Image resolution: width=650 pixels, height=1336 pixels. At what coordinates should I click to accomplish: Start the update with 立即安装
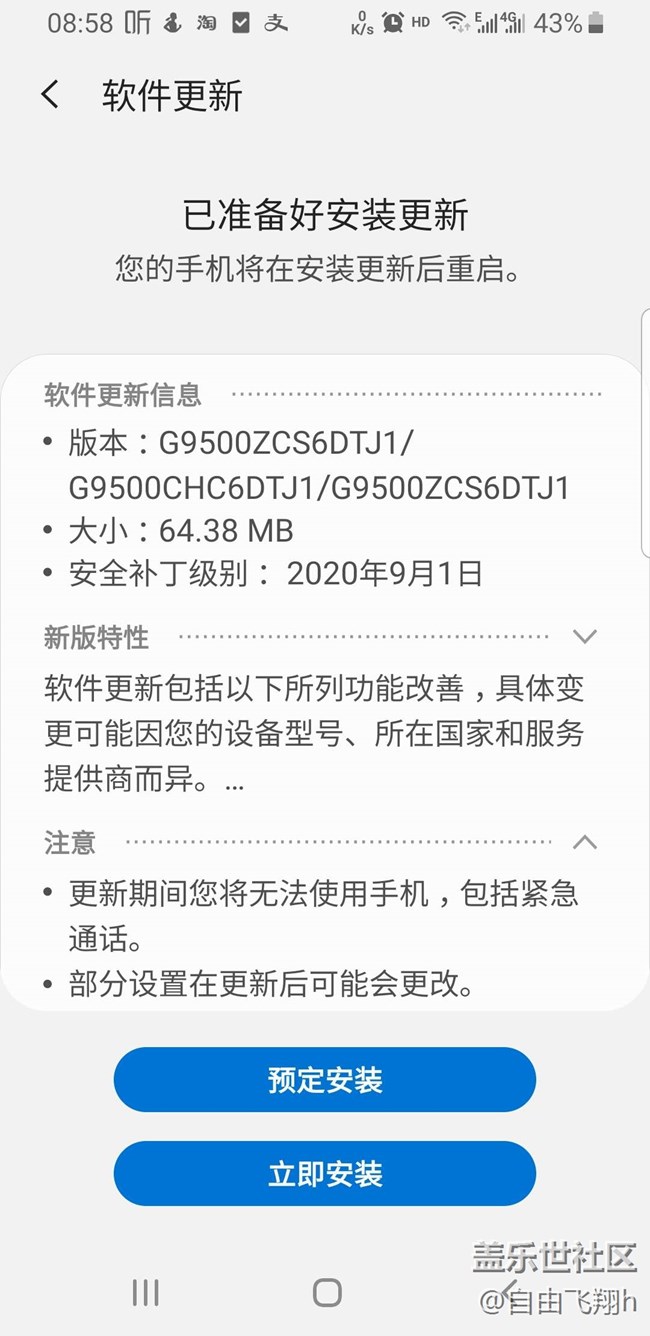click(325, 1174)
